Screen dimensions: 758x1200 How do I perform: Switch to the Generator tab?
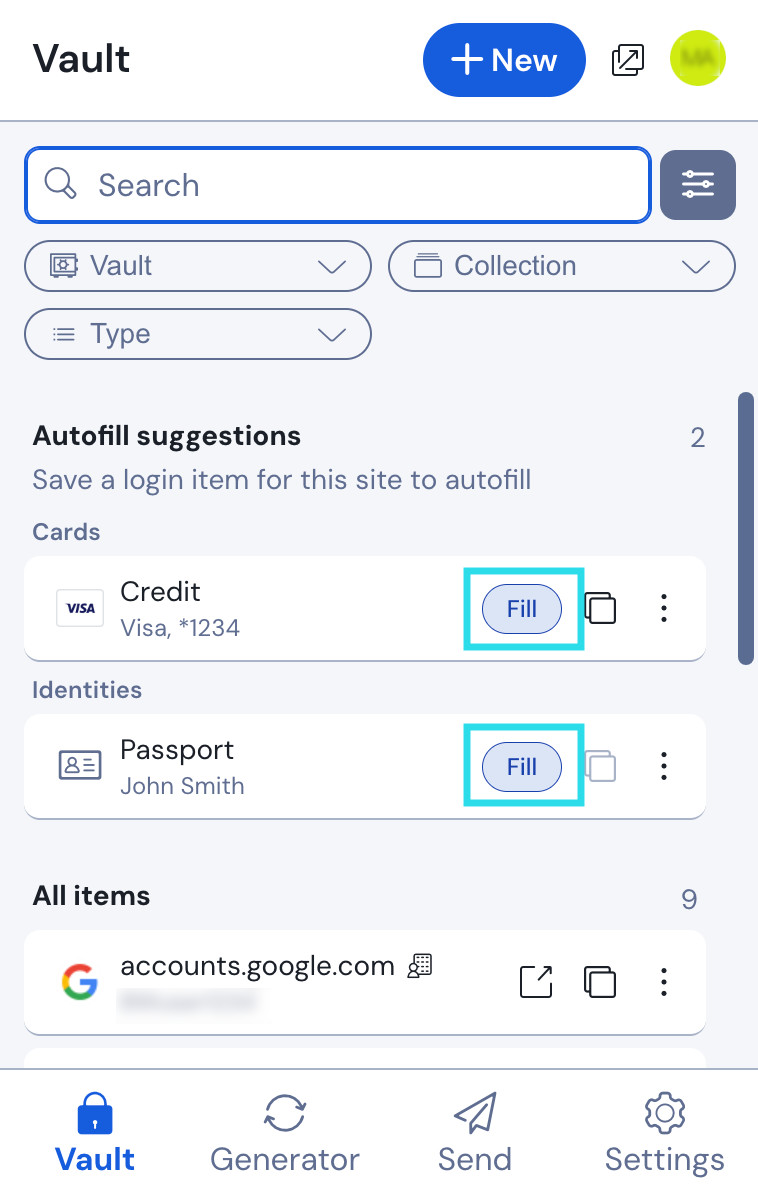click(x=285, y=1135)
